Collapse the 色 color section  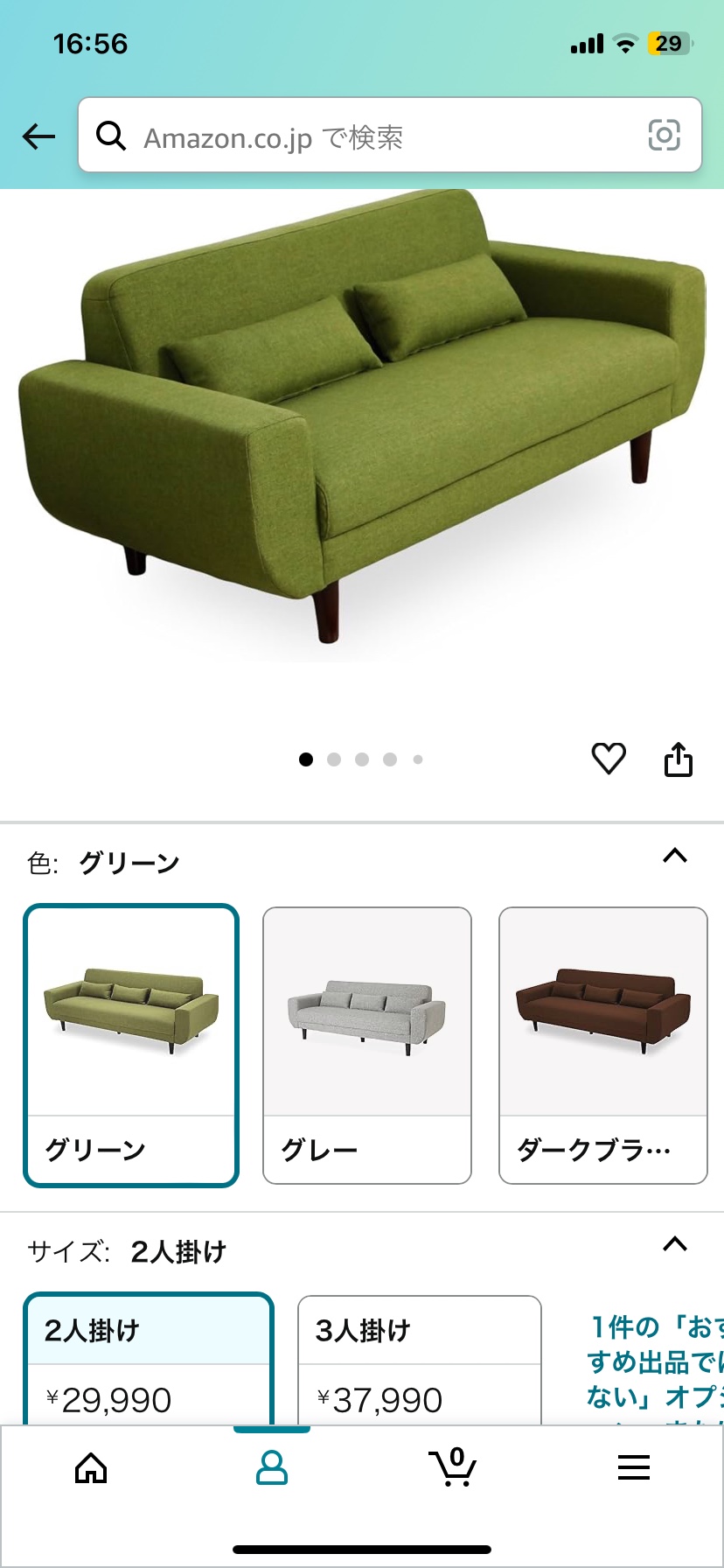(x=675, y=856)
